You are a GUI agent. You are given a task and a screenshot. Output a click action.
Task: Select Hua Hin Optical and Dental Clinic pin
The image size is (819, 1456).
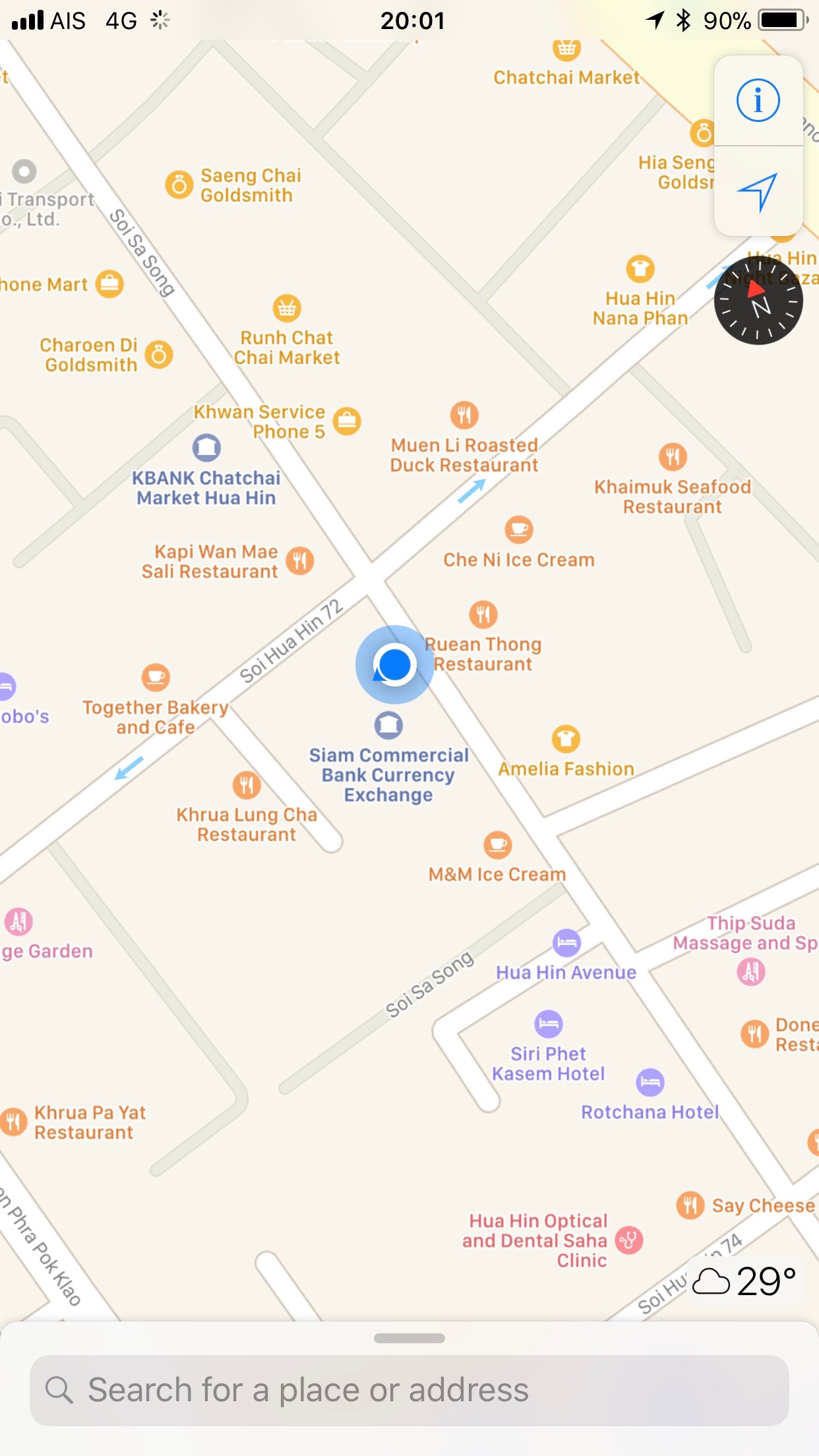[629, 1240]
